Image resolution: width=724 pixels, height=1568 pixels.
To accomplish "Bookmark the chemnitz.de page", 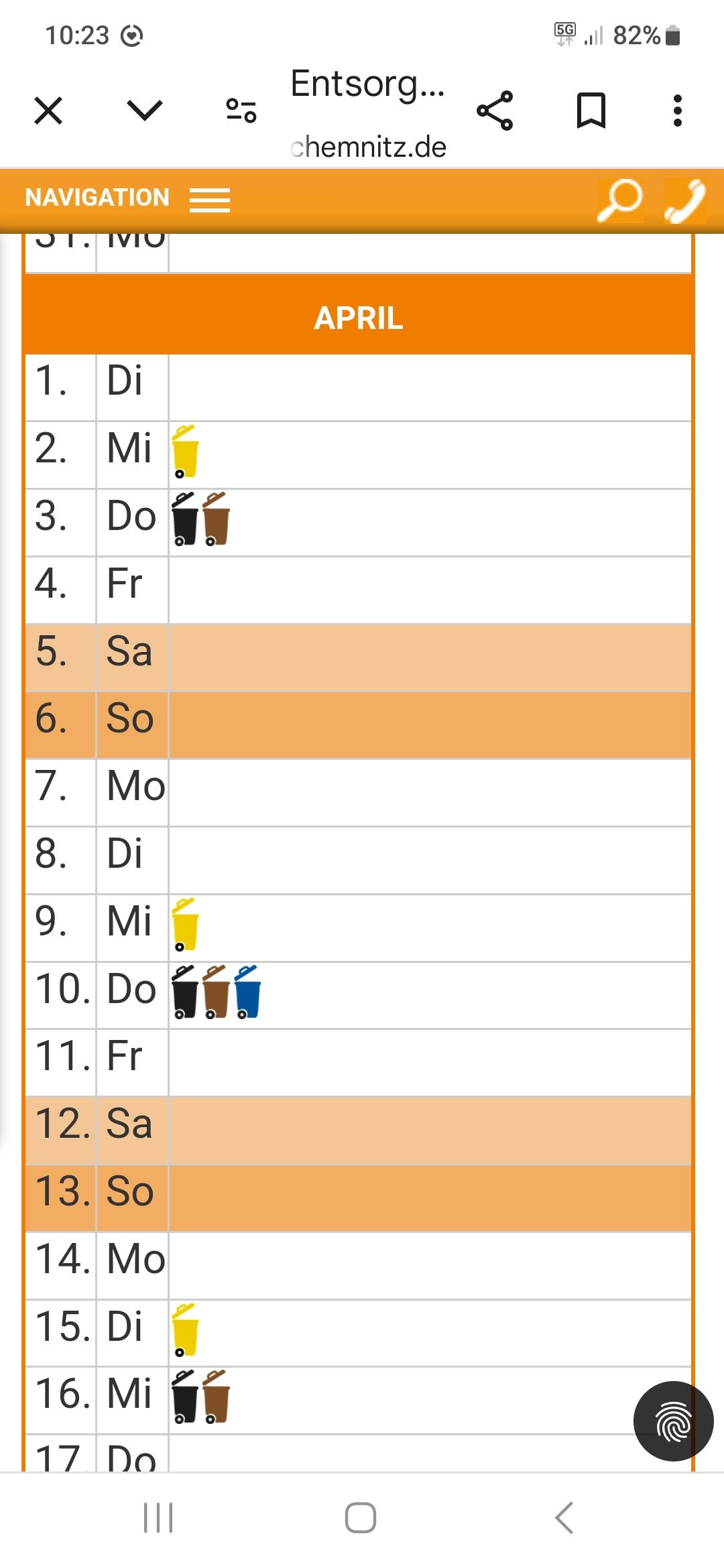I will 591,111.
